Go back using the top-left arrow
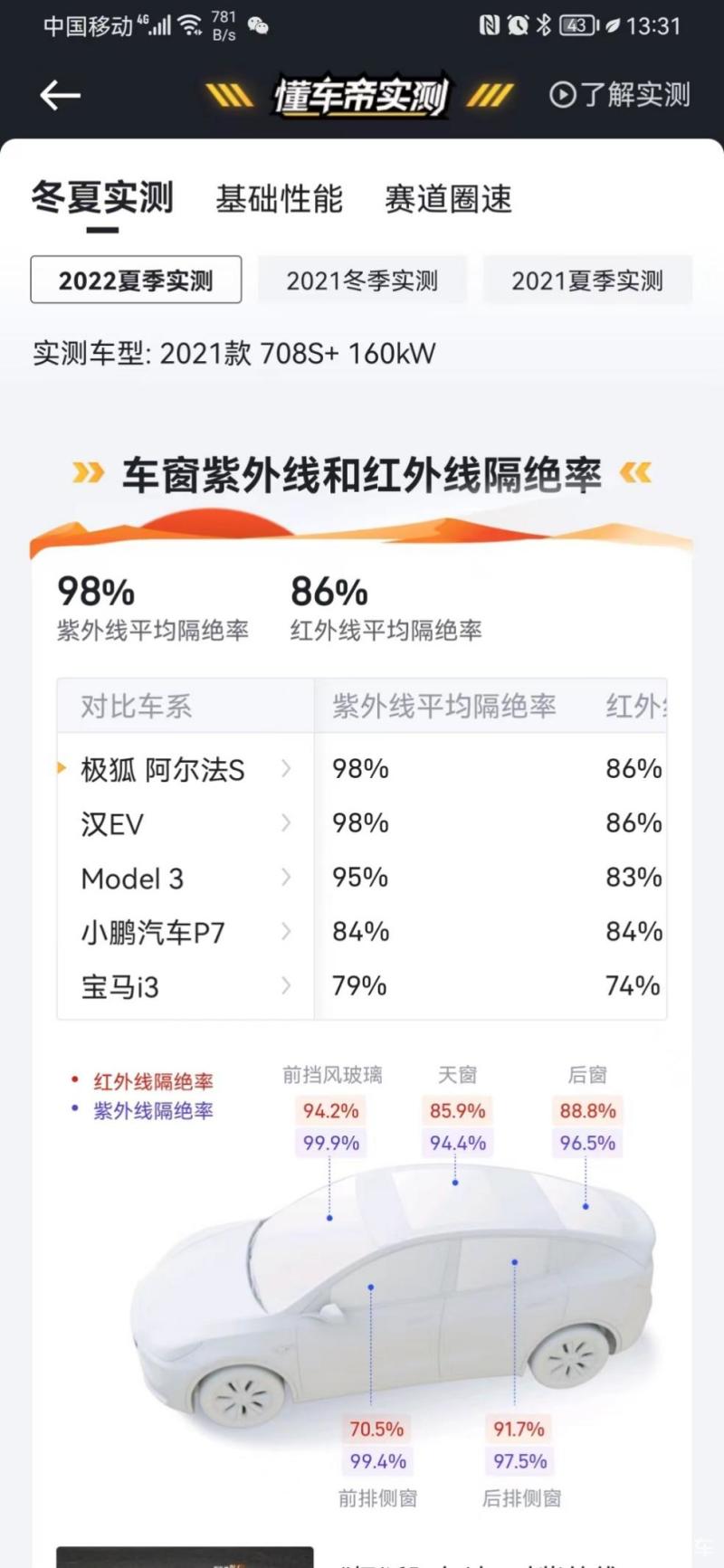 (60, 95)
